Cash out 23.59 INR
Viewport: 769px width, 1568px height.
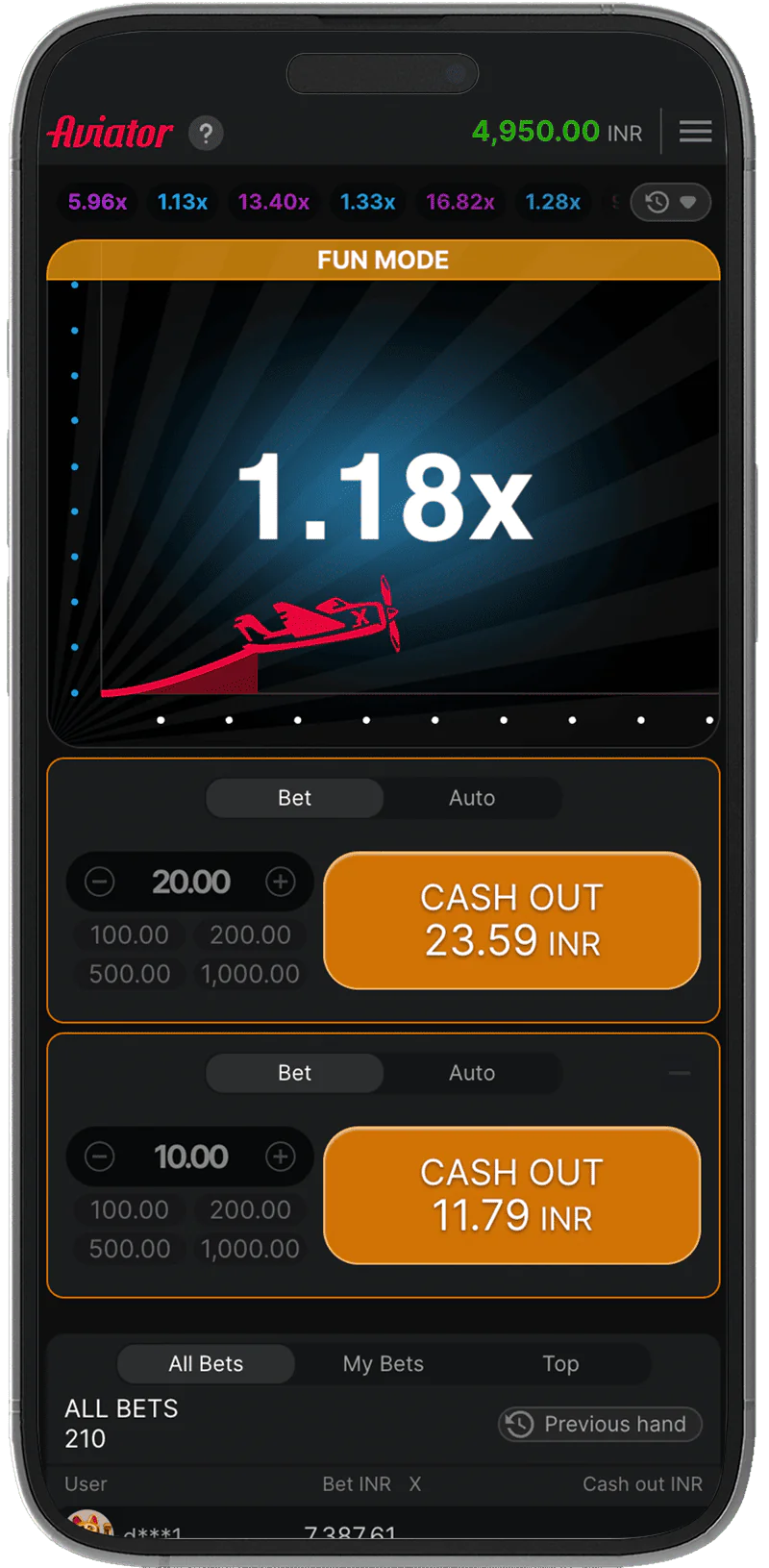pyautogui.click(x=511, y=920)
